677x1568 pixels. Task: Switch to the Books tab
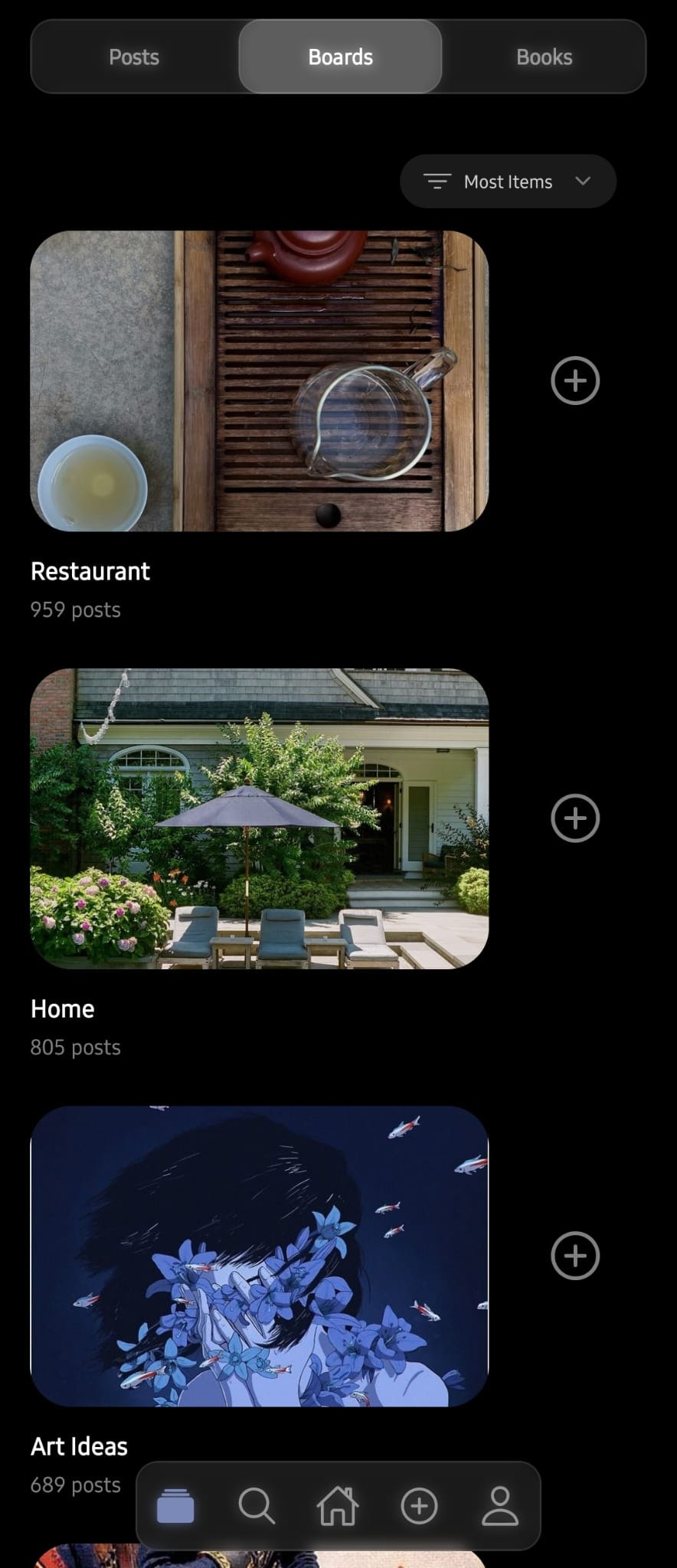[x=544, y=57]
